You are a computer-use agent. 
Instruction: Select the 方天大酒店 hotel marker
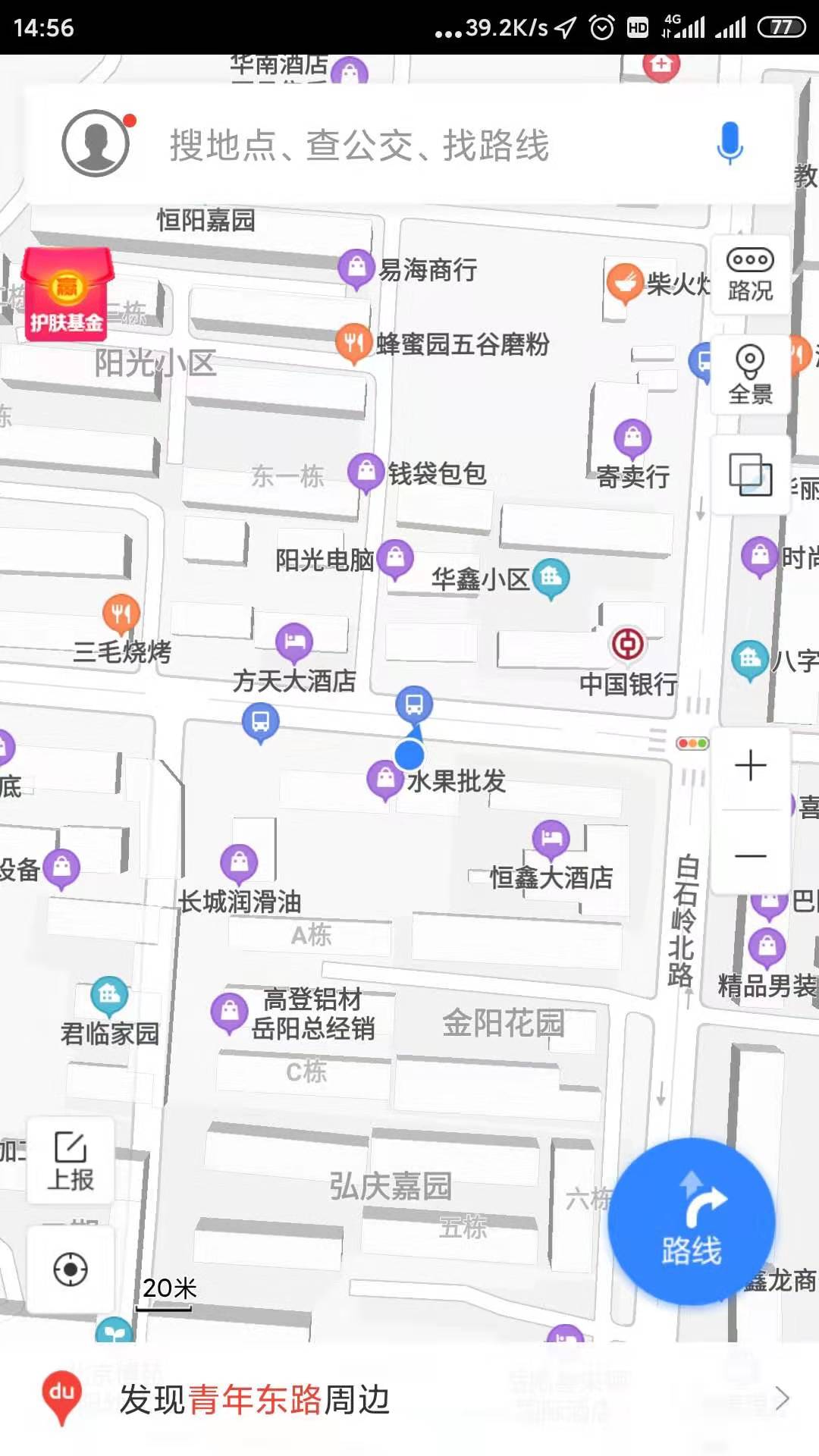click(294, 642)
